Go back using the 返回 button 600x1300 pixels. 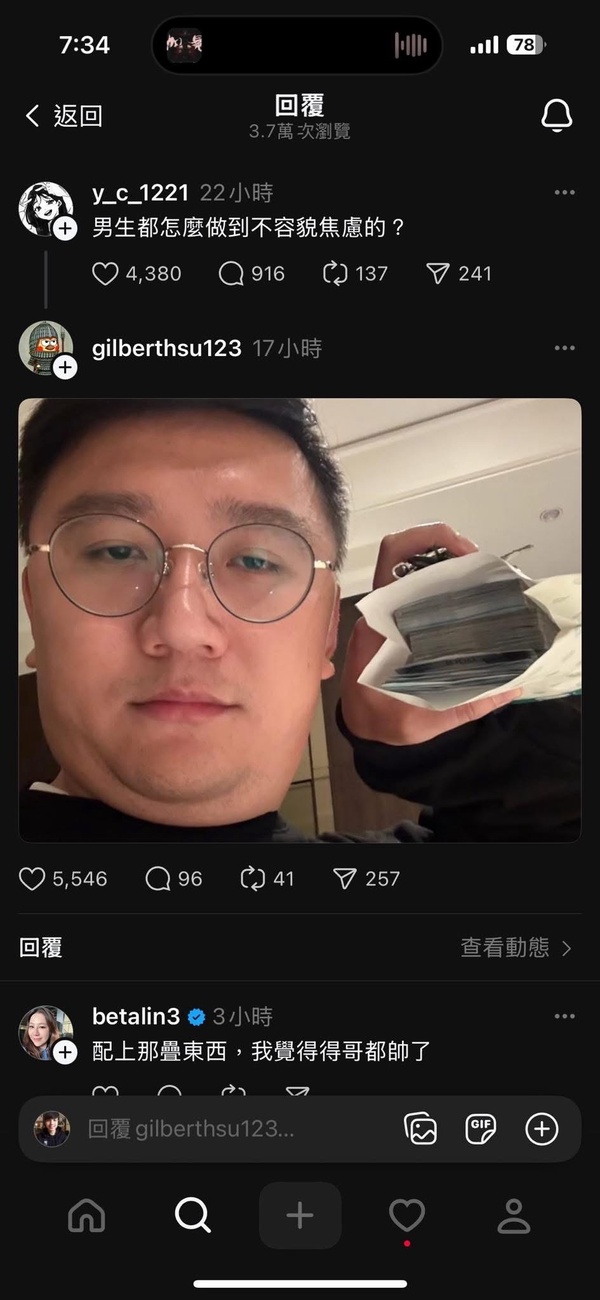64,116
